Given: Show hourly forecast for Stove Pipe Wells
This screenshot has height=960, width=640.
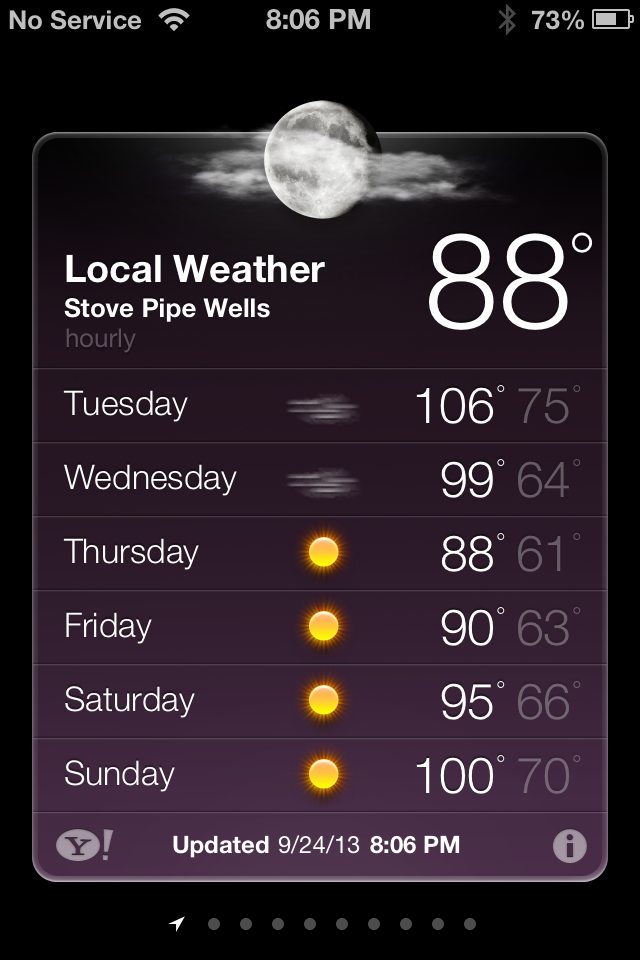Looking at the screenshot, I should pos(100,339).
